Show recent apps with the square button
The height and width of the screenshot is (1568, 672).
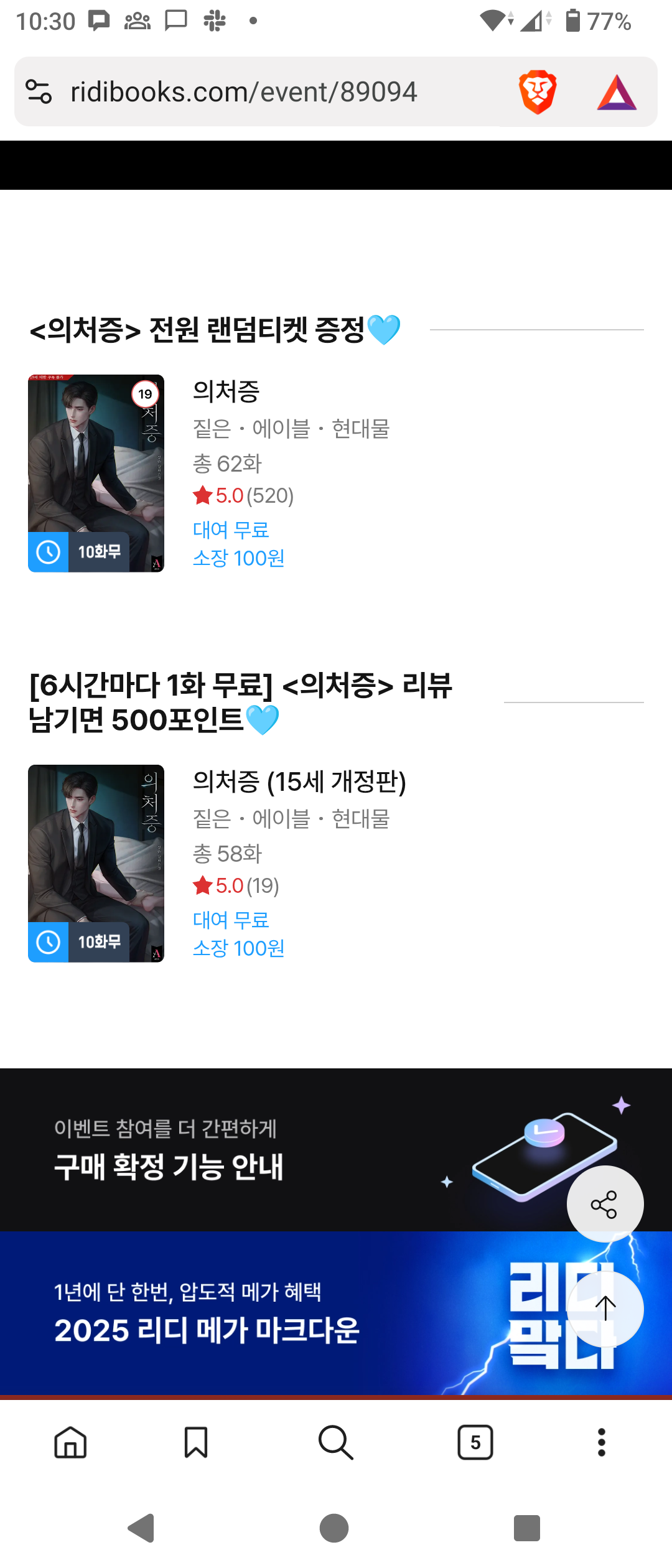(x=526, y=1528)
